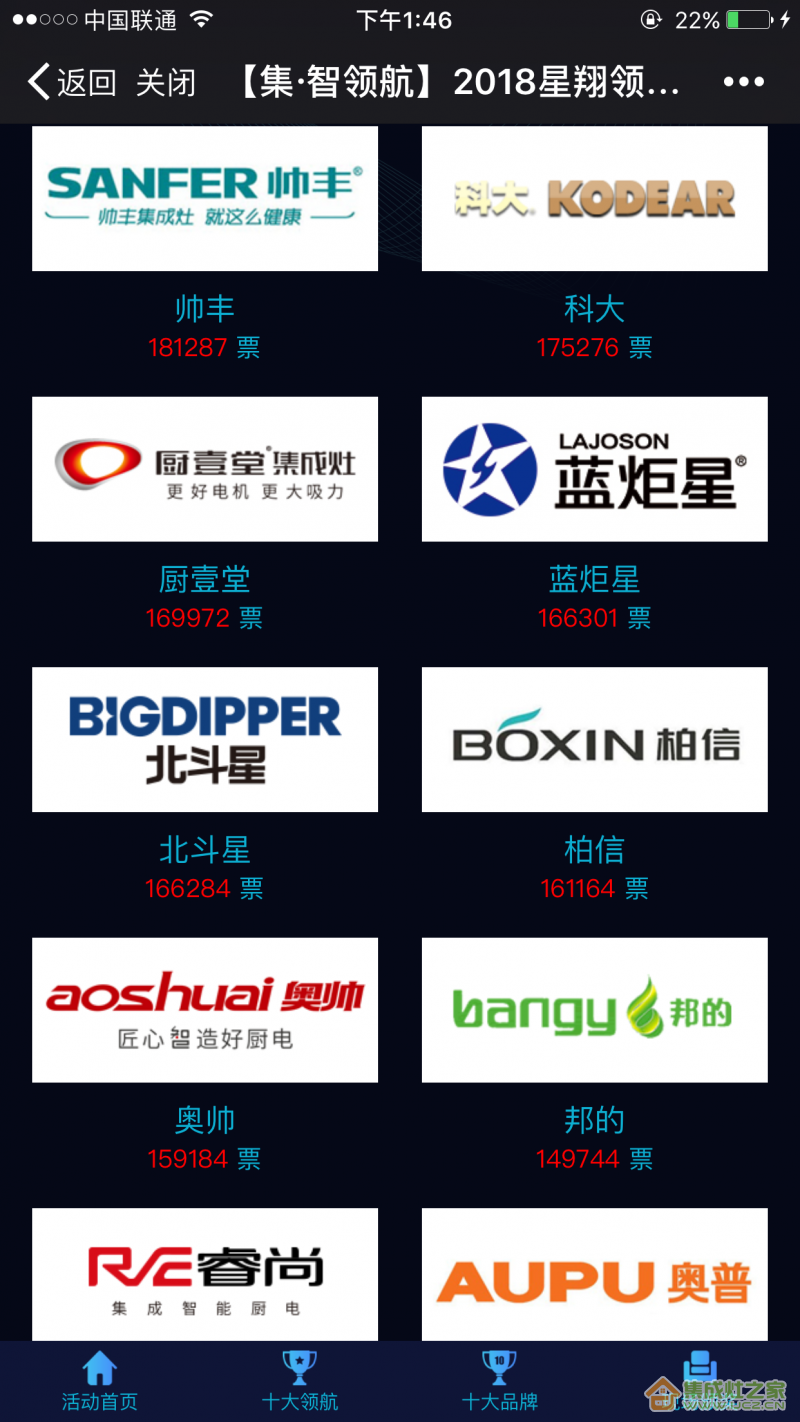Open the 柏信 BOXIN brand card

coord(594,739)
